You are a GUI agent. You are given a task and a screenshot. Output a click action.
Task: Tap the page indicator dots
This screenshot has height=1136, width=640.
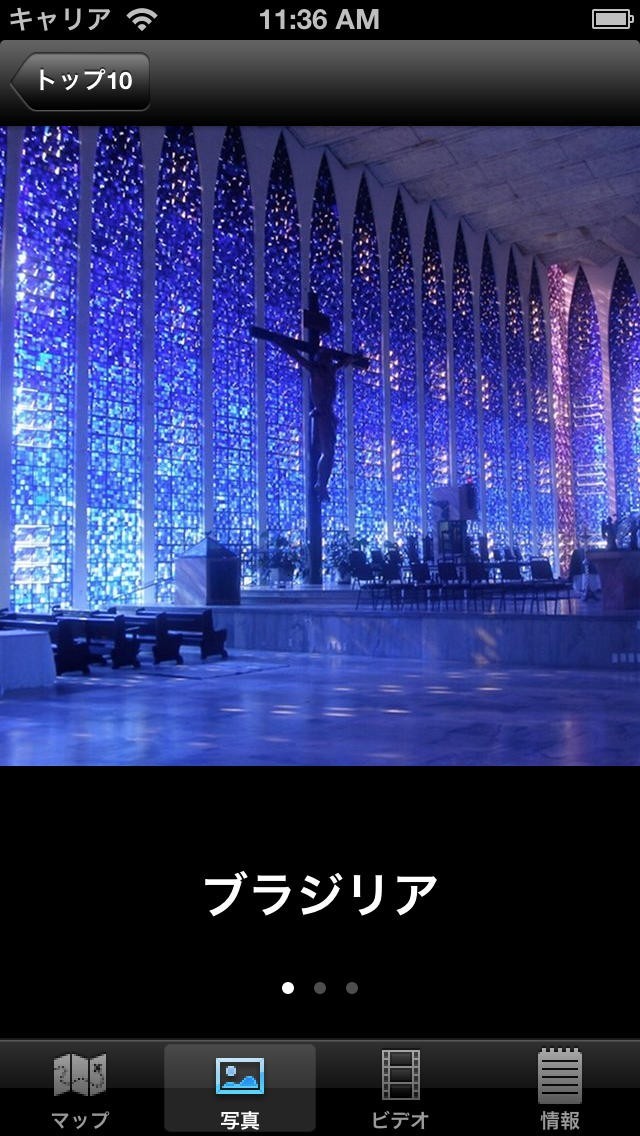coord(320,988)
